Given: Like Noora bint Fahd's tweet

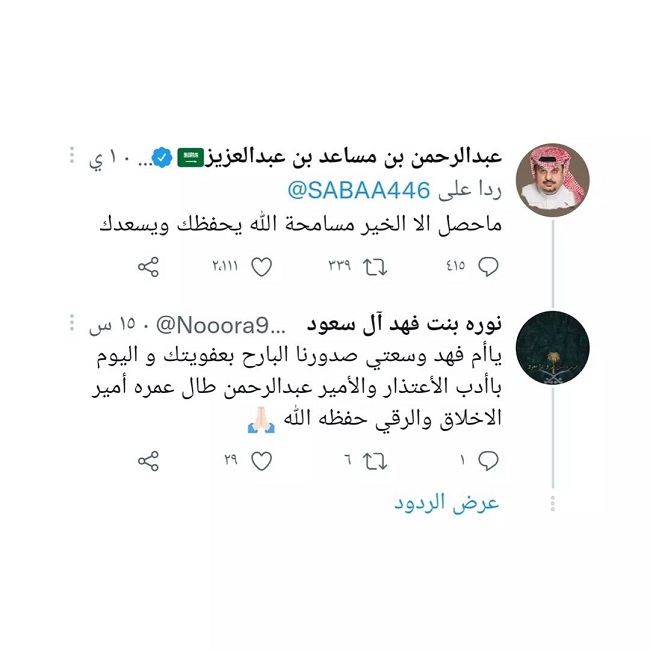Looking at the screenshot, I should click(x=261, y=460).
